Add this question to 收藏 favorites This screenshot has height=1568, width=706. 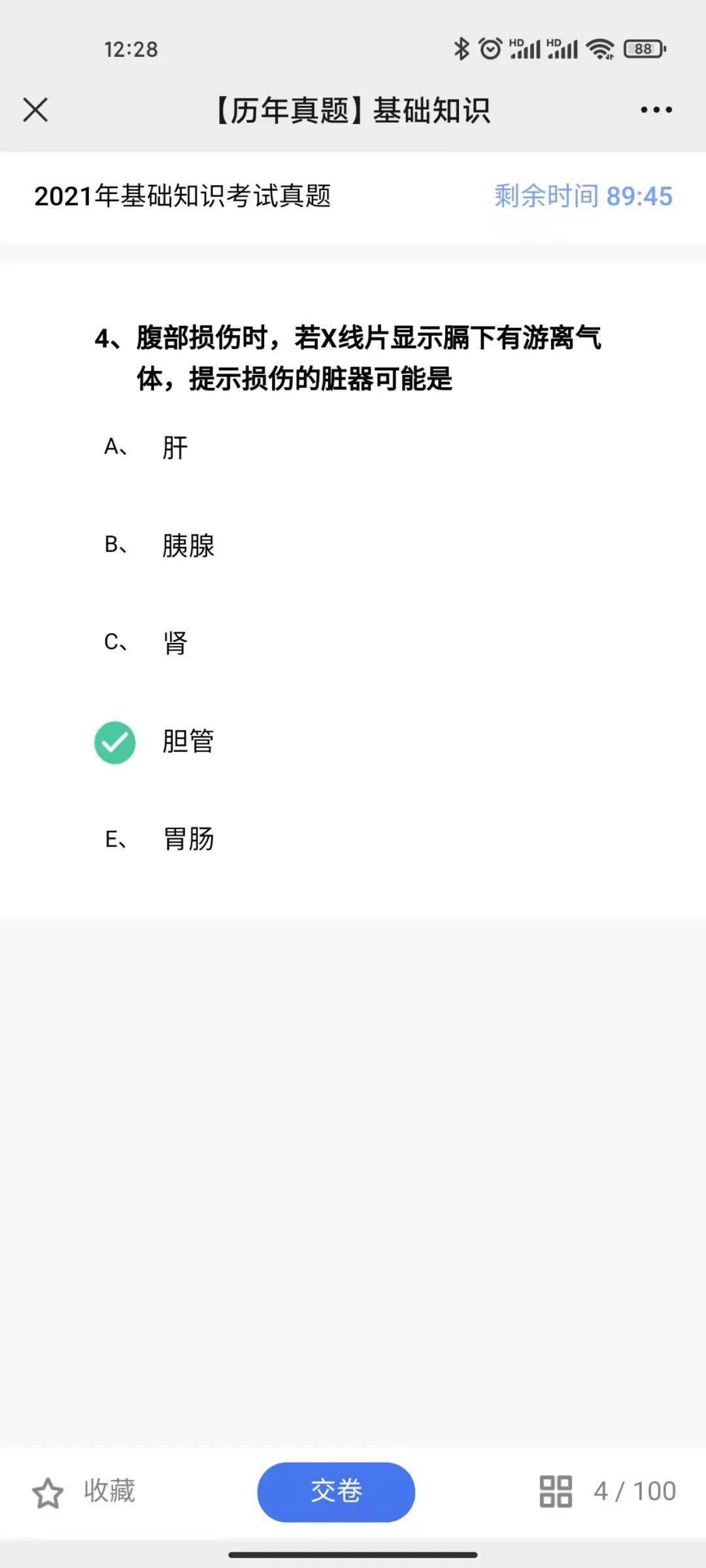coord(84,1492)
